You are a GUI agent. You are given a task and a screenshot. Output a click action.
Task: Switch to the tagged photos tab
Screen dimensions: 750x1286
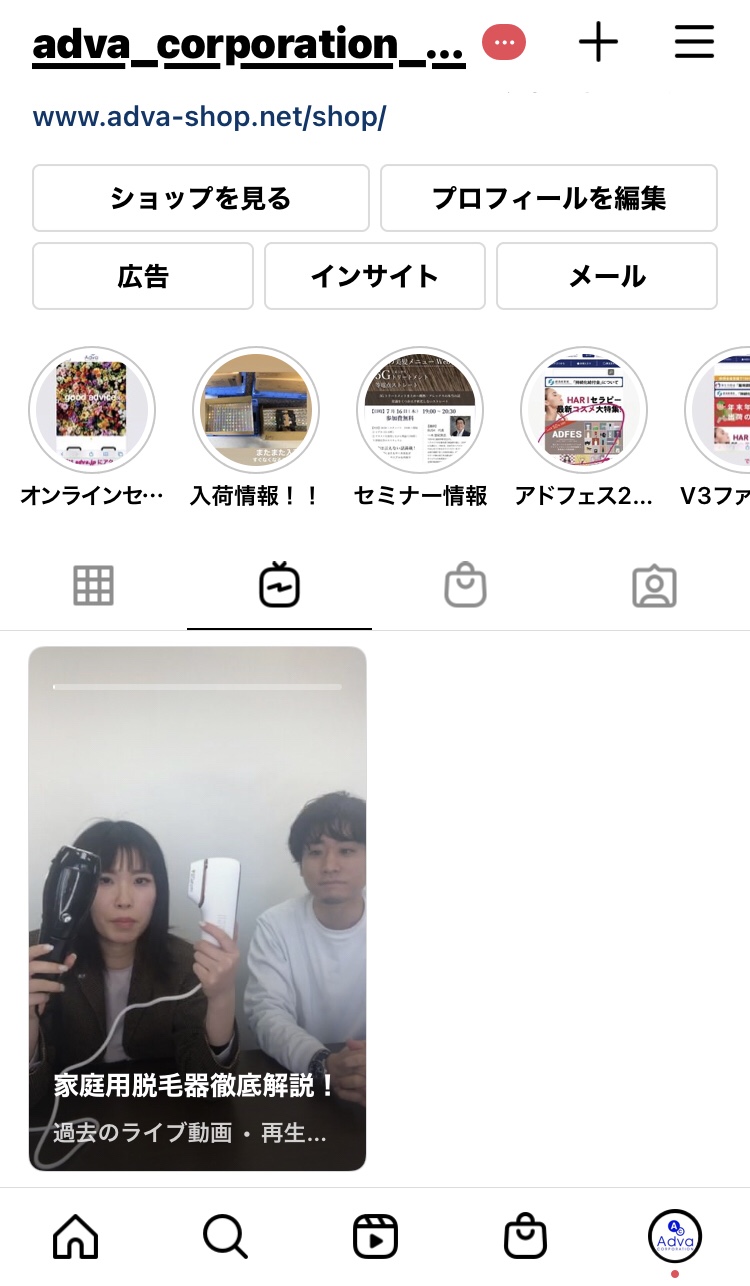pyautogui.click(x=655, y=586)
